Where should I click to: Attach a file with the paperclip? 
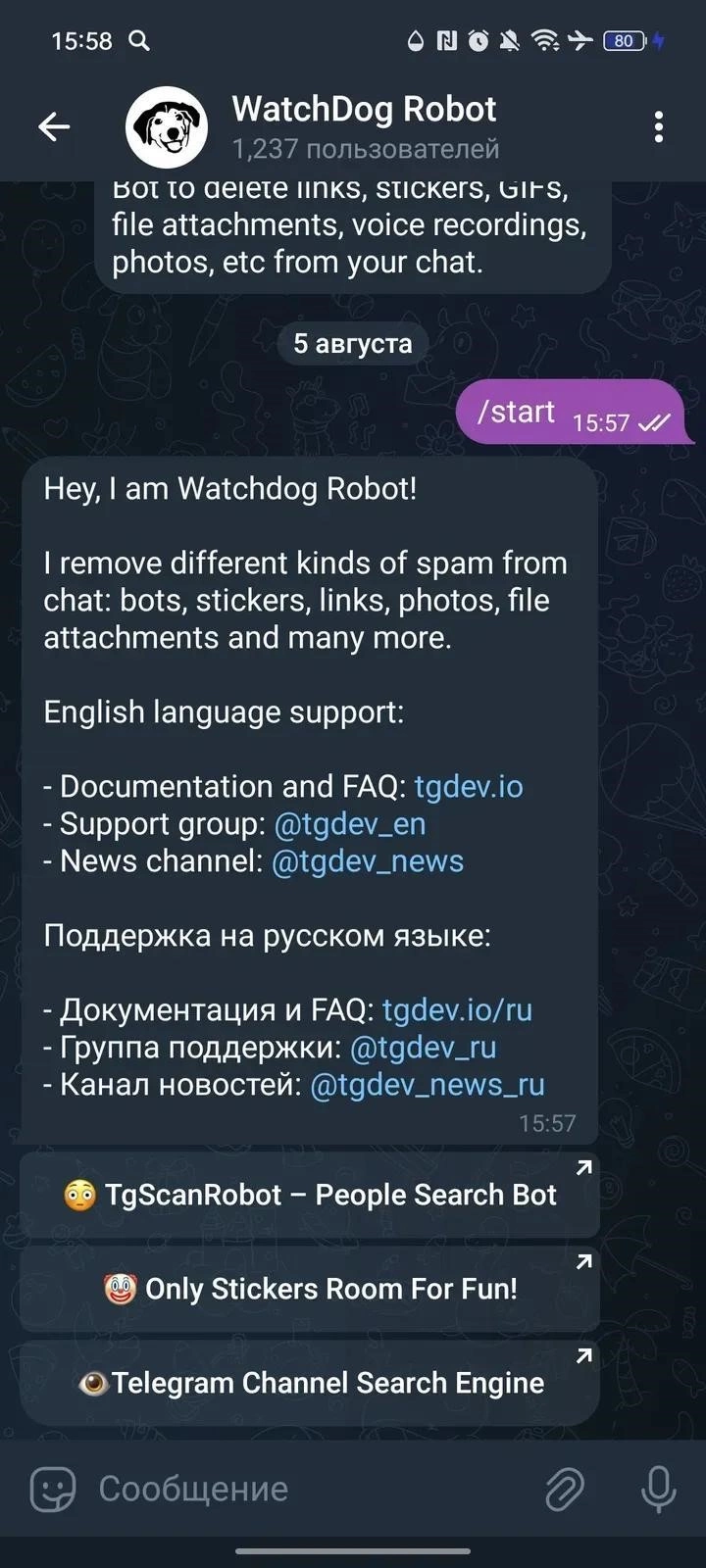point(565,1490)
